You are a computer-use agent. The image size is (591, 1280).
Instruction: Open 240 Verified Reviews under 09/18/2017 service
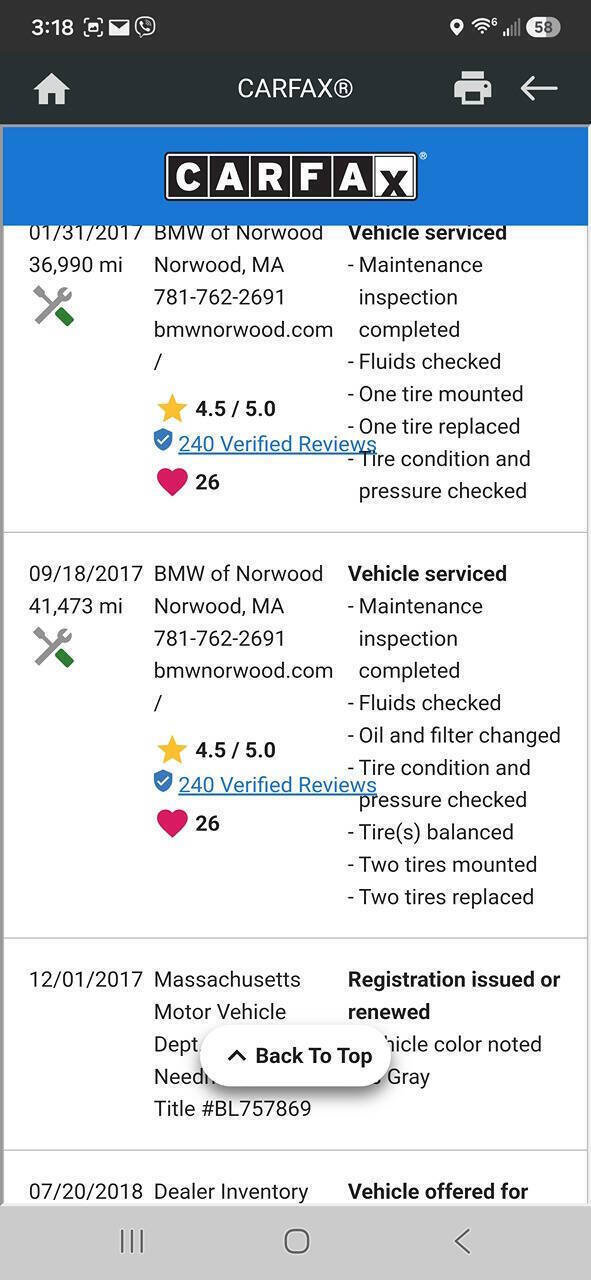point(277,785)
